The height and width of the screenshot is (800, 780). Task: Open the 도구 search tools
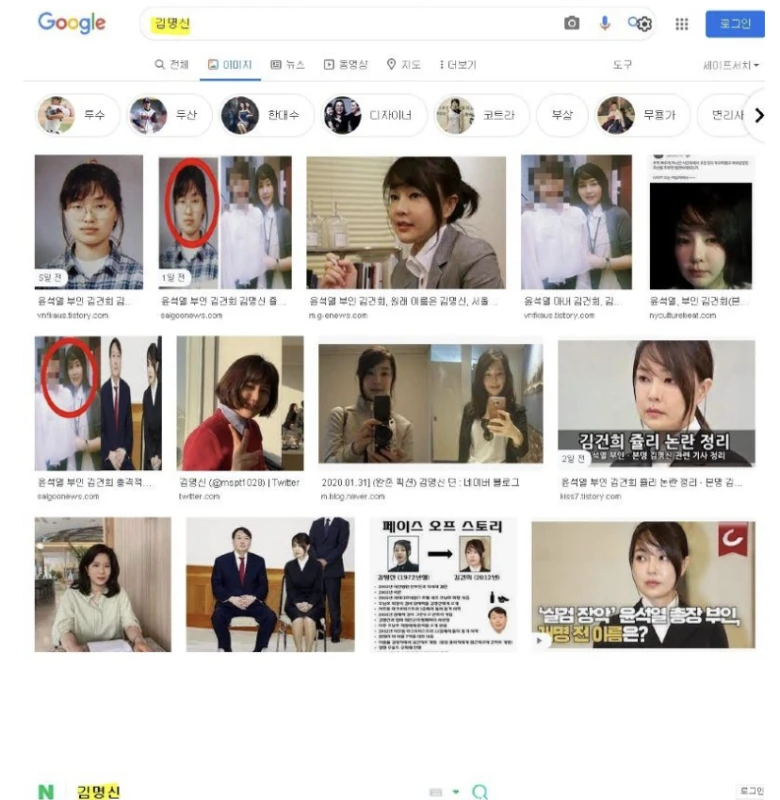point(622,65)
